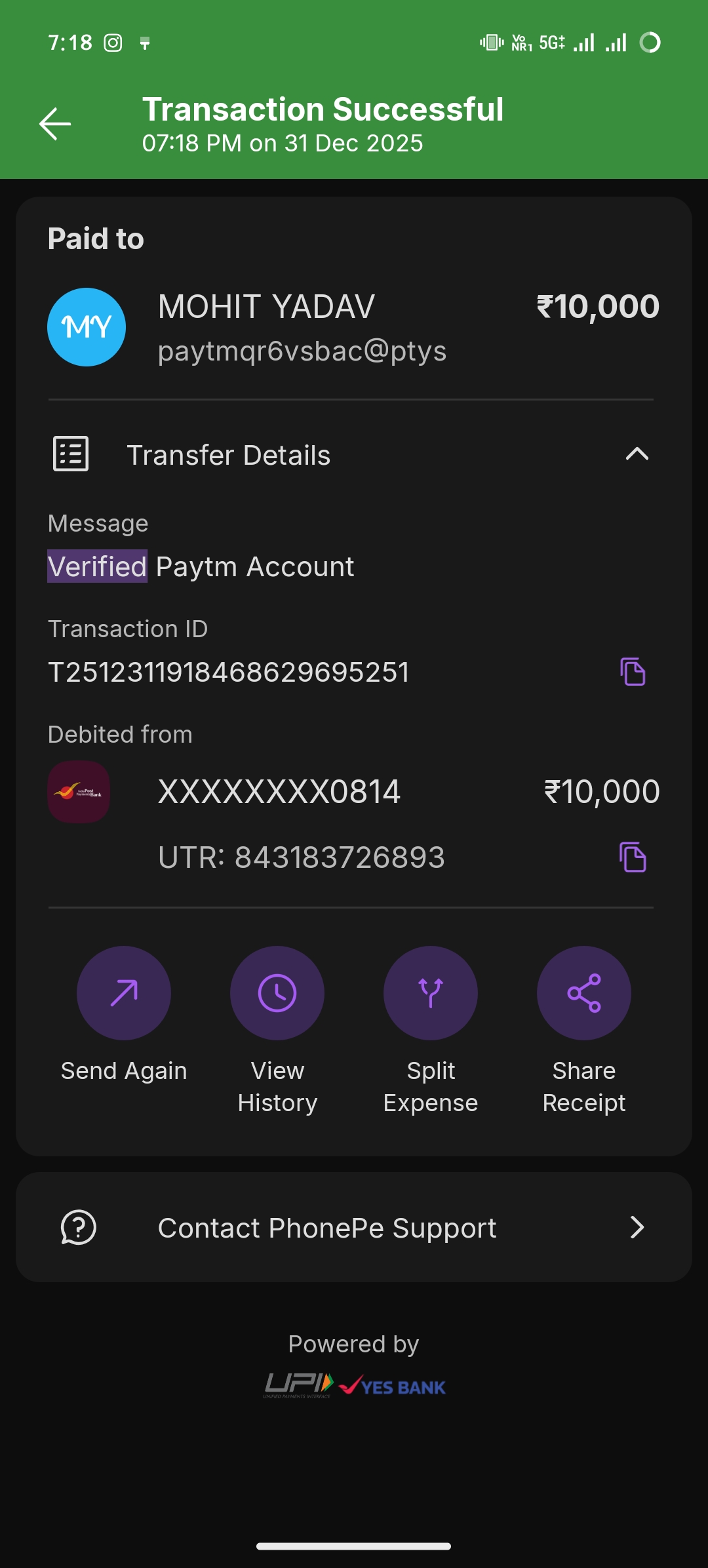Select Split Expense
This screenshot has height=1568, width=708.
point(431,993)
